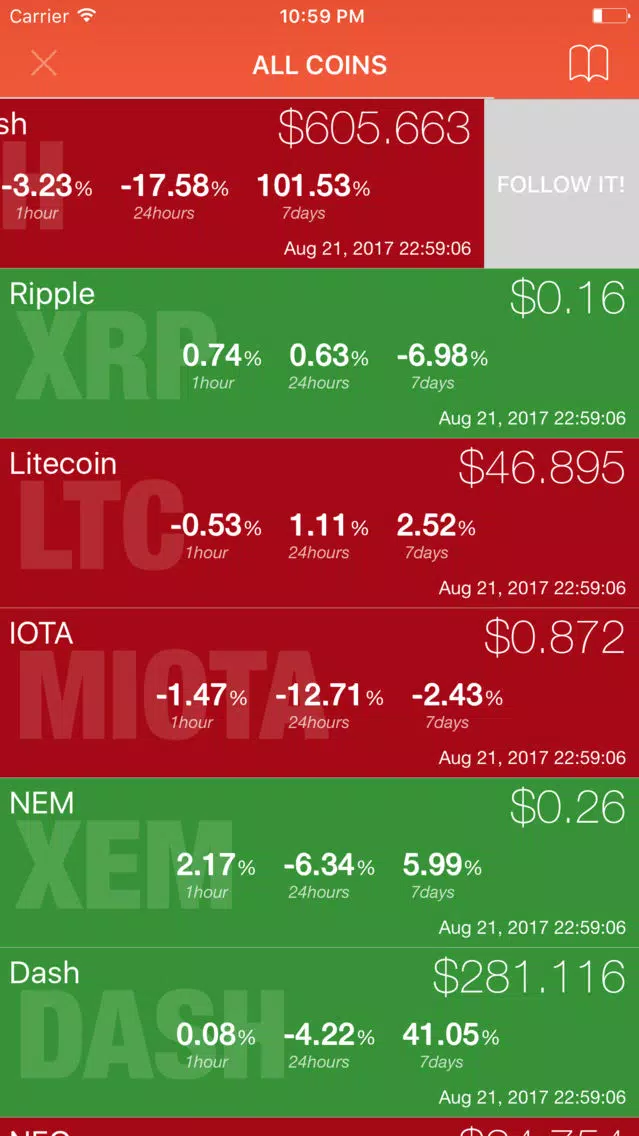Open the book icon in header
The image size is (639, 1136).
click(588, 64)
